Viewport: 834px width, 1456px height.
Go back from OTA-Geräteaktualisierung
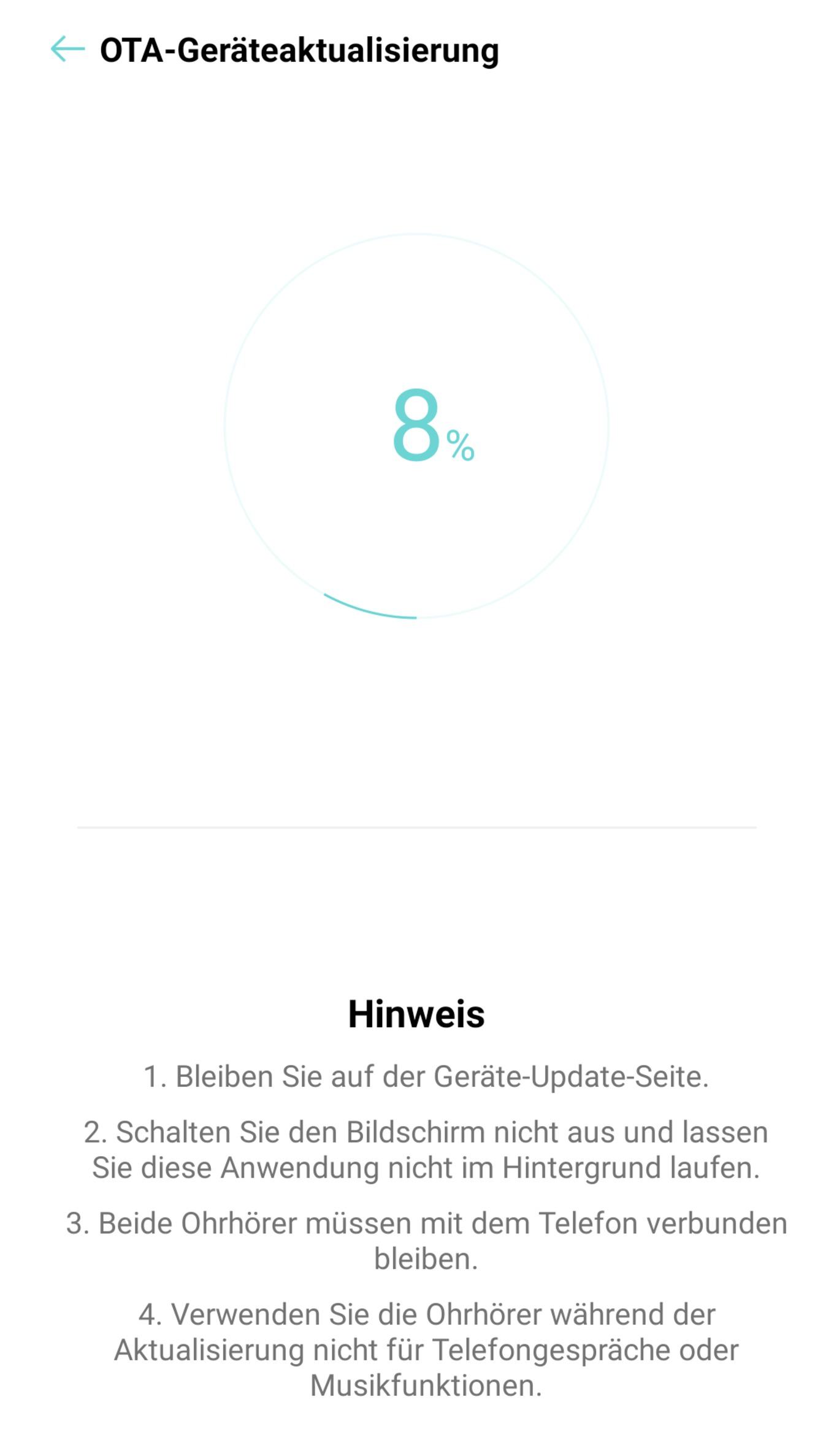pos(67,49)
